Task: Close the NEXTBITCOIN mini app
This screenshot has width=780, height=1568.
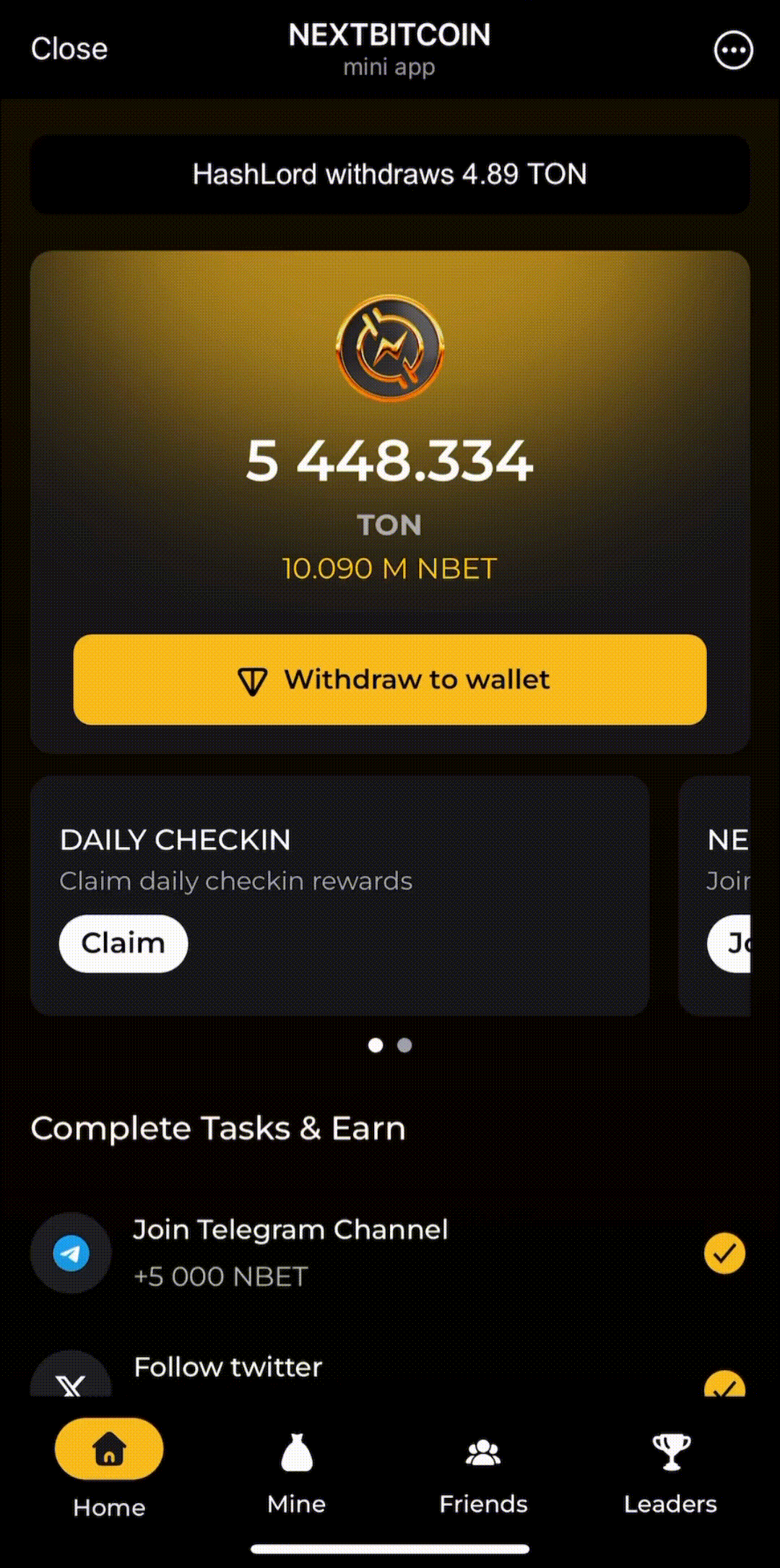Action: [69, 49]
